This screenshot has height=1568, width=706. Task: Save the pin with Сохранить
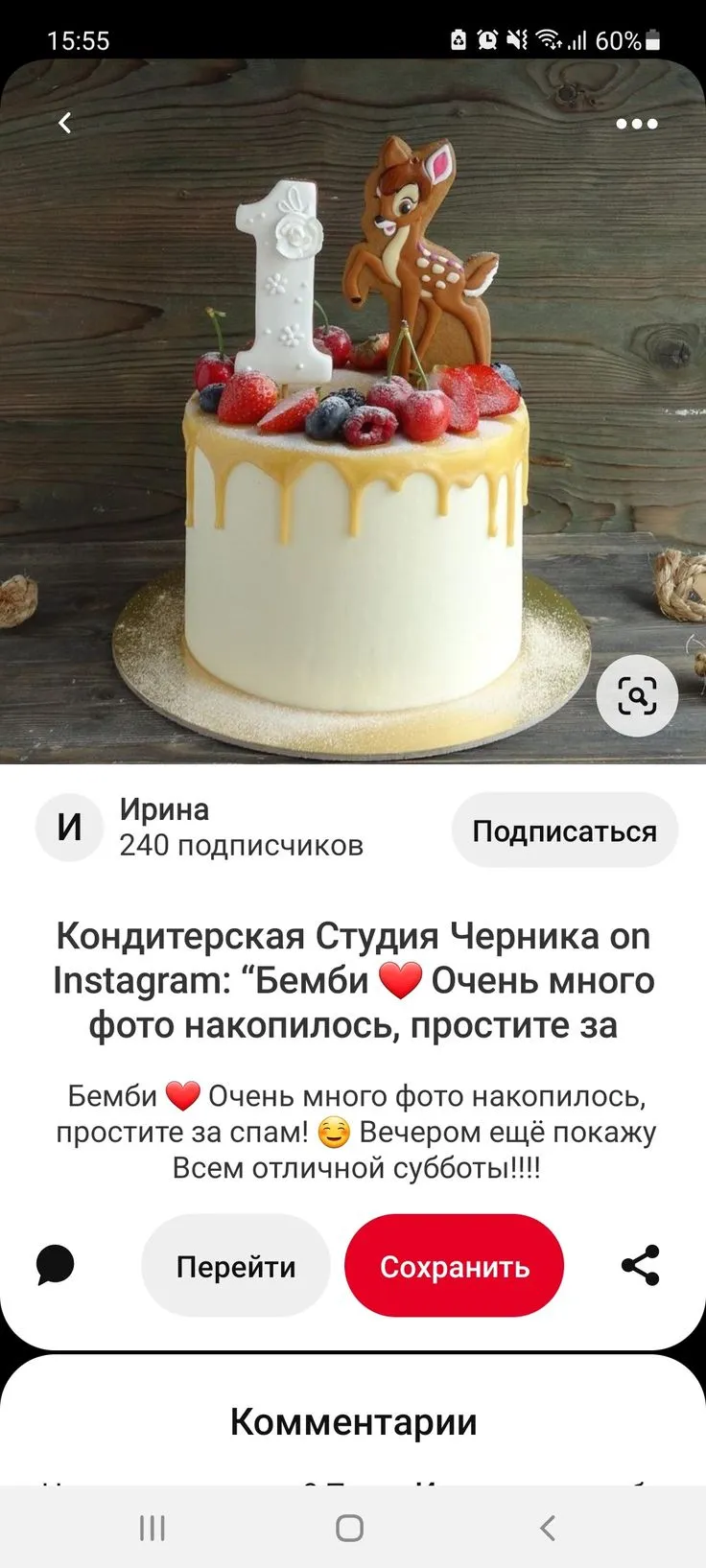455,1266
